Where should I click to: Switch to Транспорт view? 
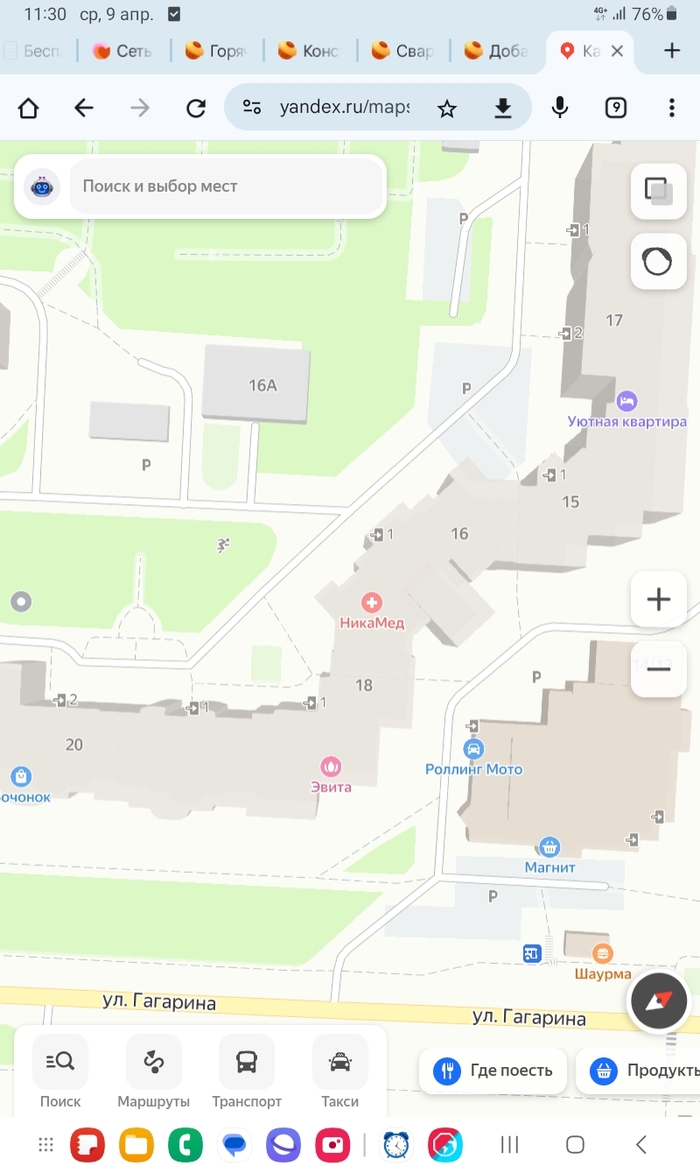[x=247, y=1071]
